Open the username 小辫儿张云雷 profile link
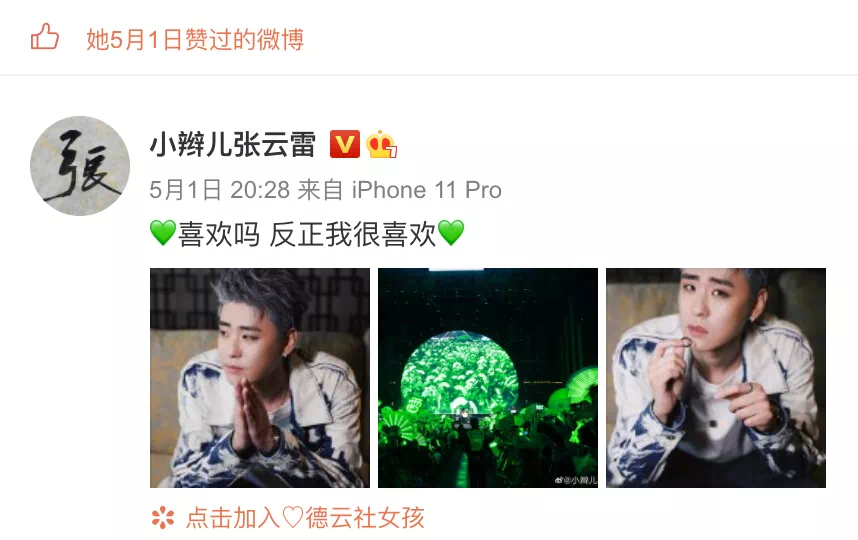The height and width of the screenshot is (540, 858). click(232, 145)
